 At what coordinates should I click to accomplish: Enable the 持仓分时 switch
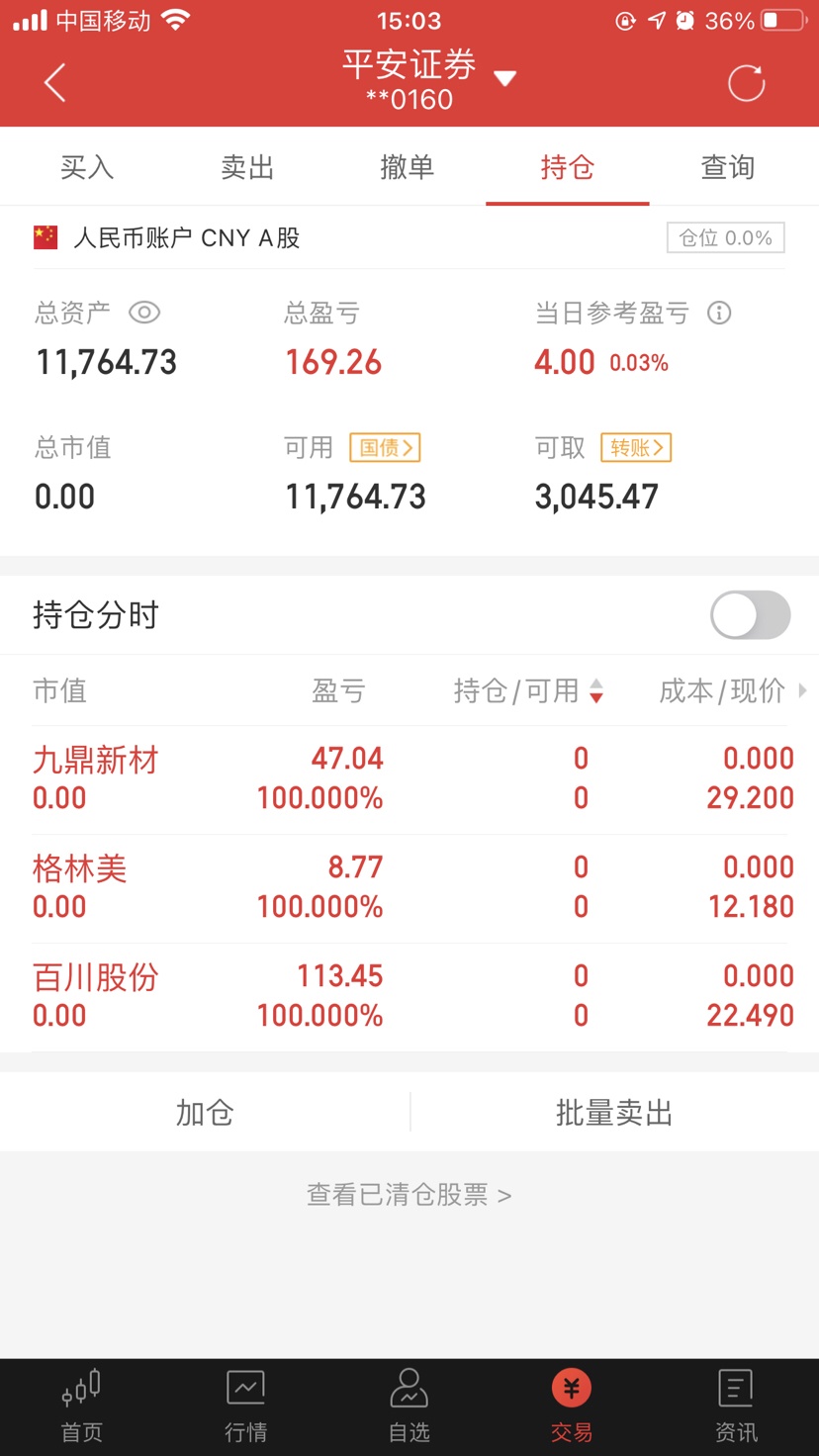[751, 615]
